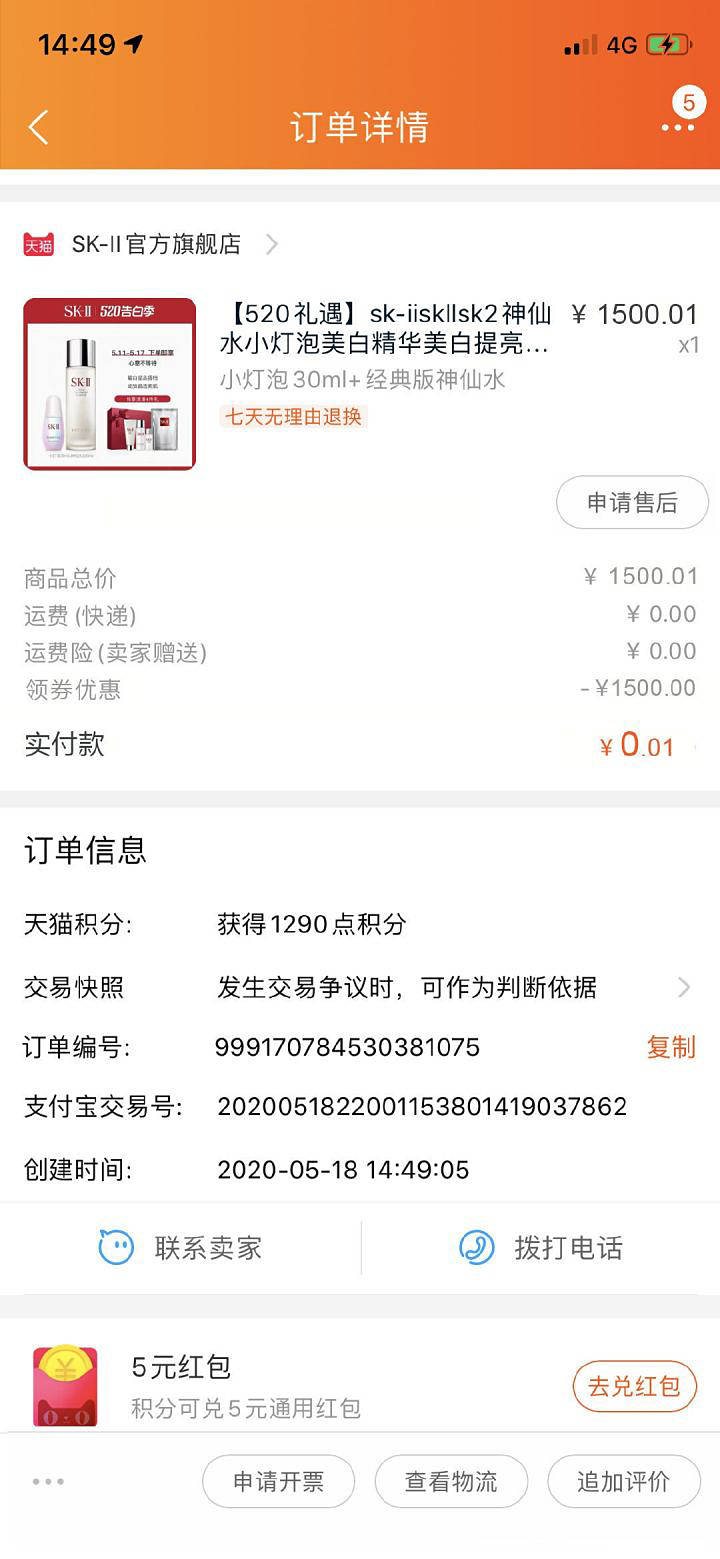
Task: Open SK-II官方旗舰店 store page
Action: tap(150, 244)
